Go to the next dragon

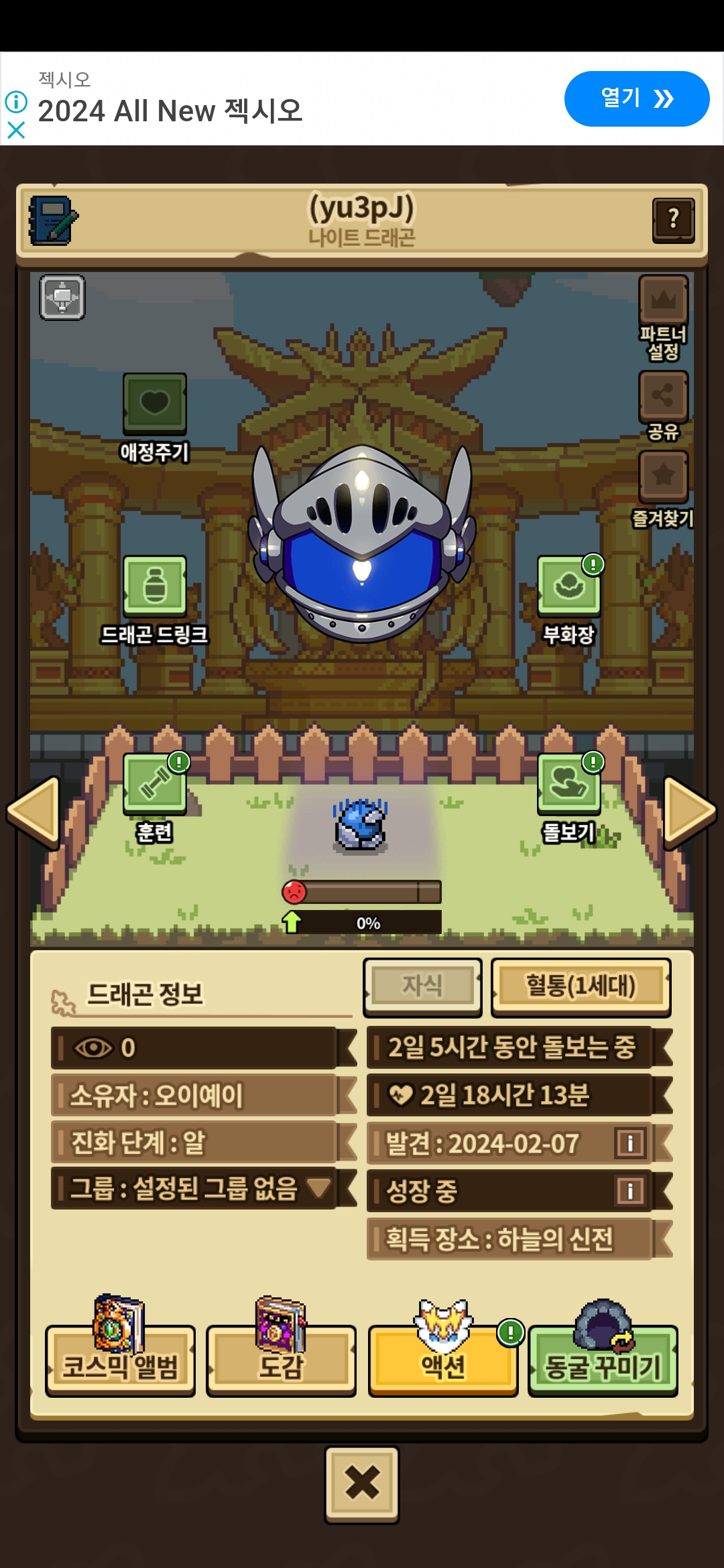[690, 812]
